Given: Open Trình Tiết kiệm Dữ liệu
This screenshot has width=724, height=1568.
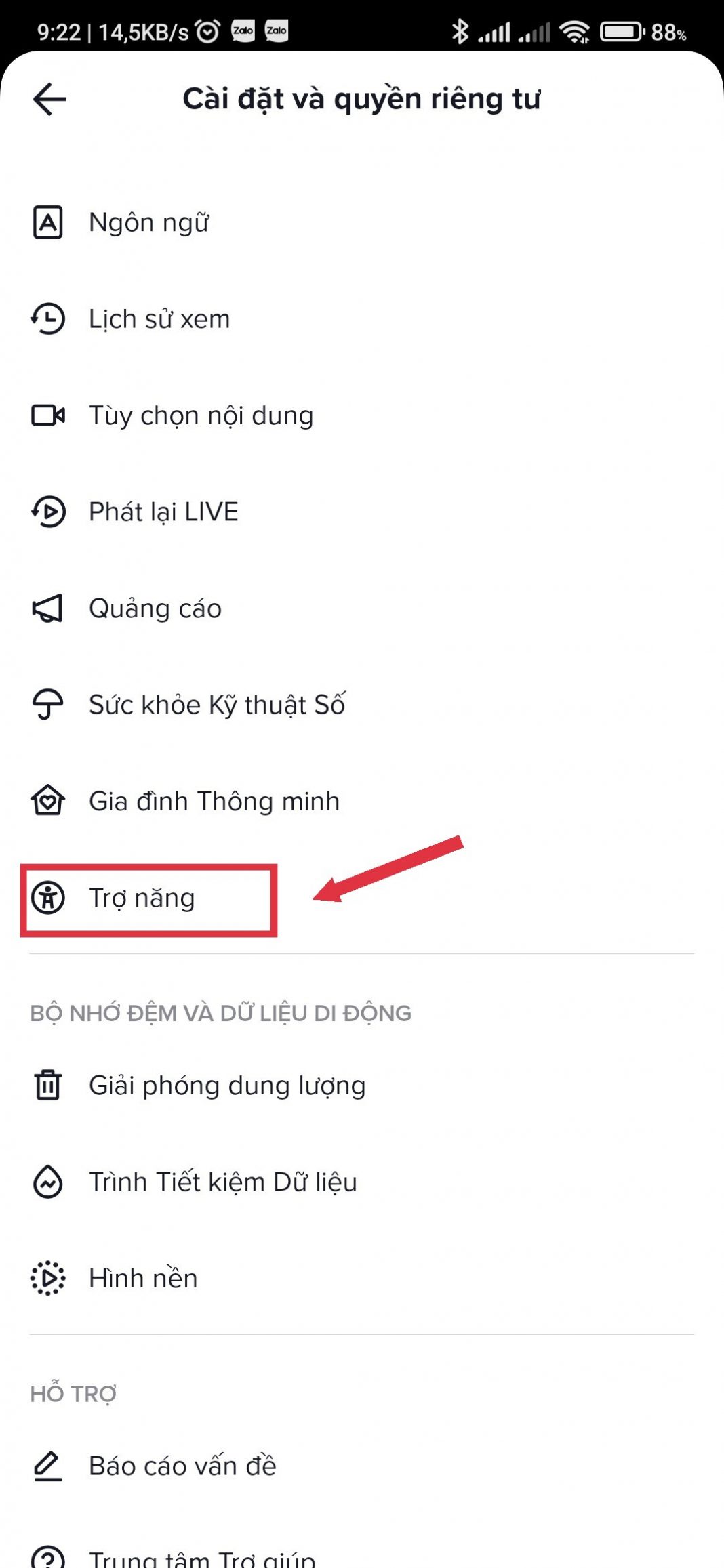Looking at the screenshot, I should coord(222,1182).
